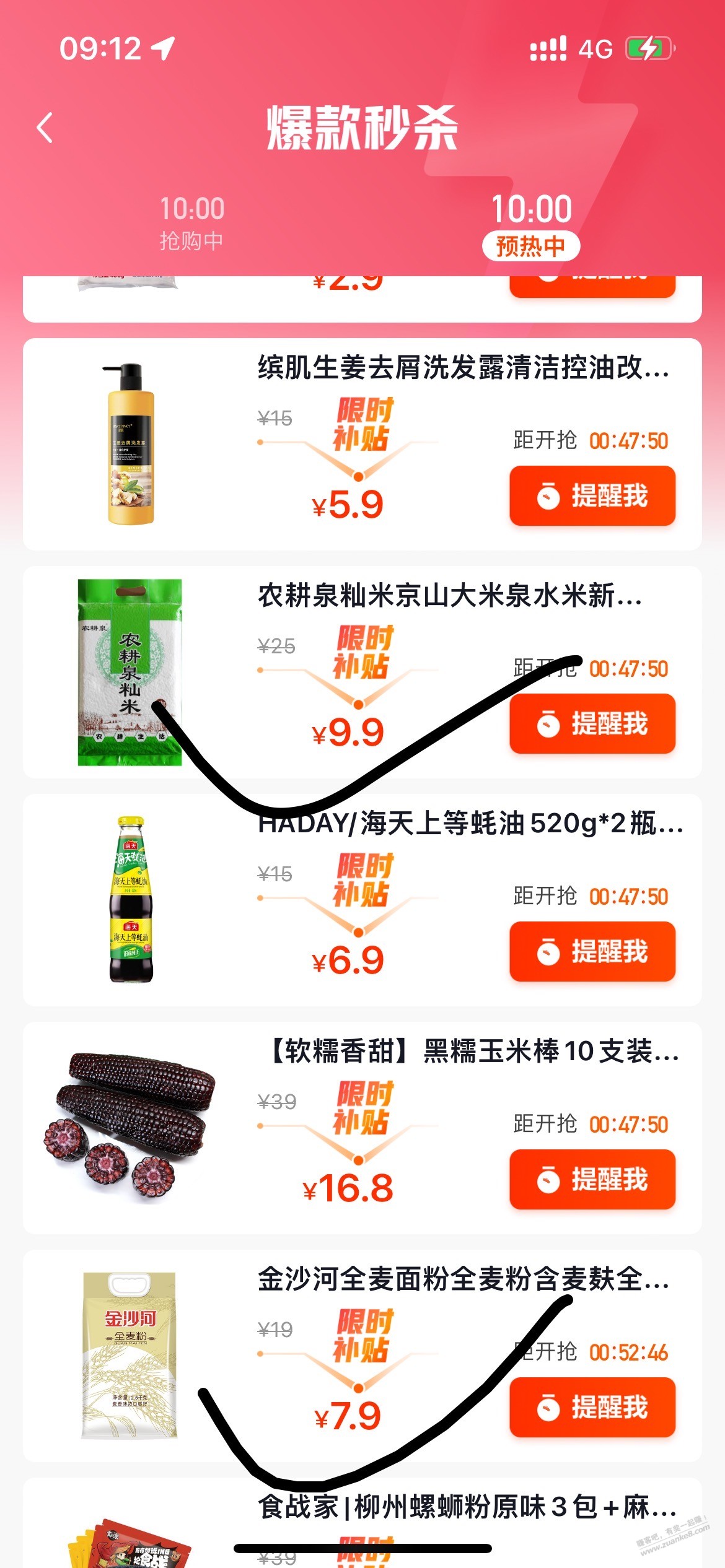Set 提醒我 for 黑糯玉米棒
Screen dimensions: 725x1568
click(x=592, y=1180)
